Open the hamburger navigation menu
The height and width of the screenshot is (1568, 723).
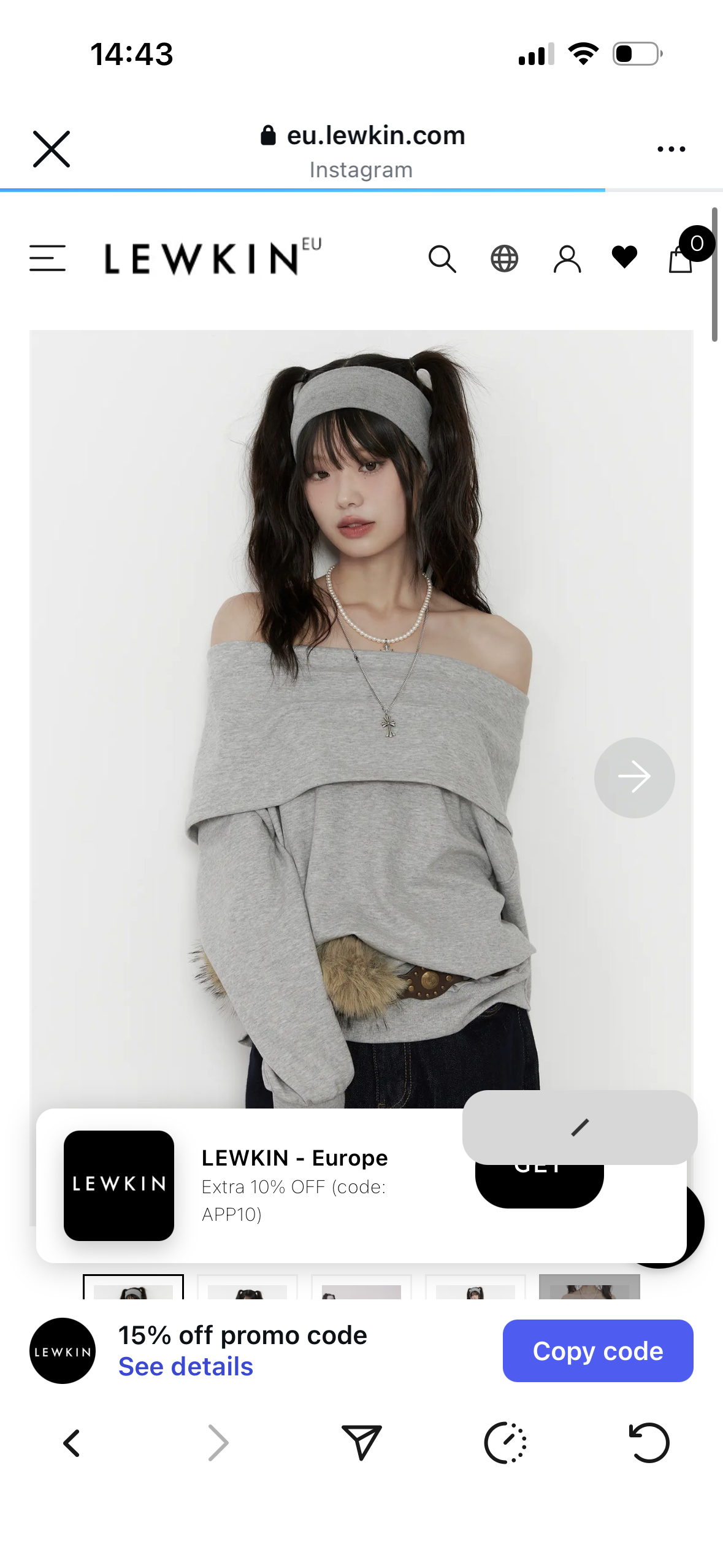coord(47,258)
